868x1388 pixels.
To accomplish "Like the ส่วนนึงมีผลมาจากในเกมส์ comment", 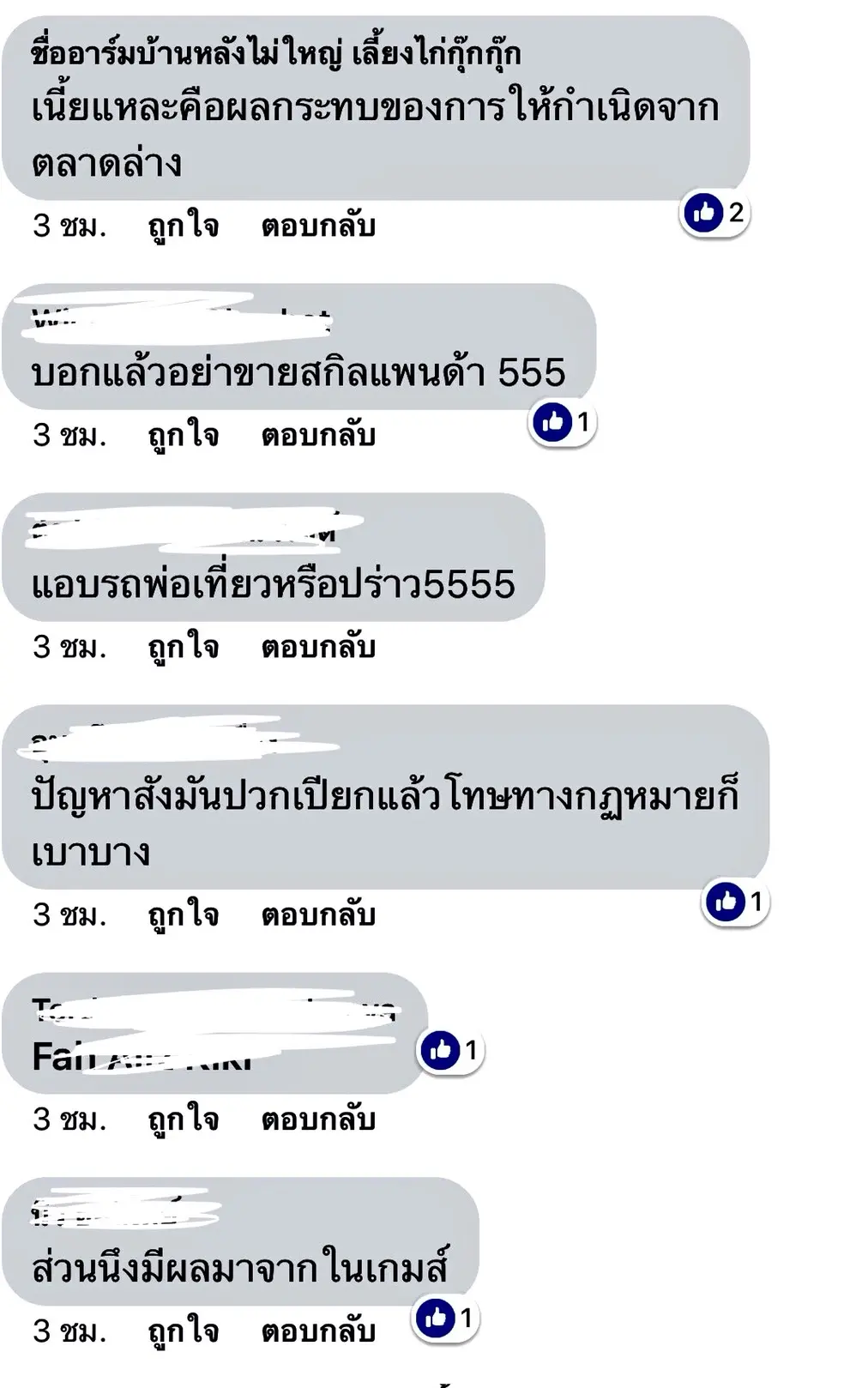I will [x=183, y=1331].
